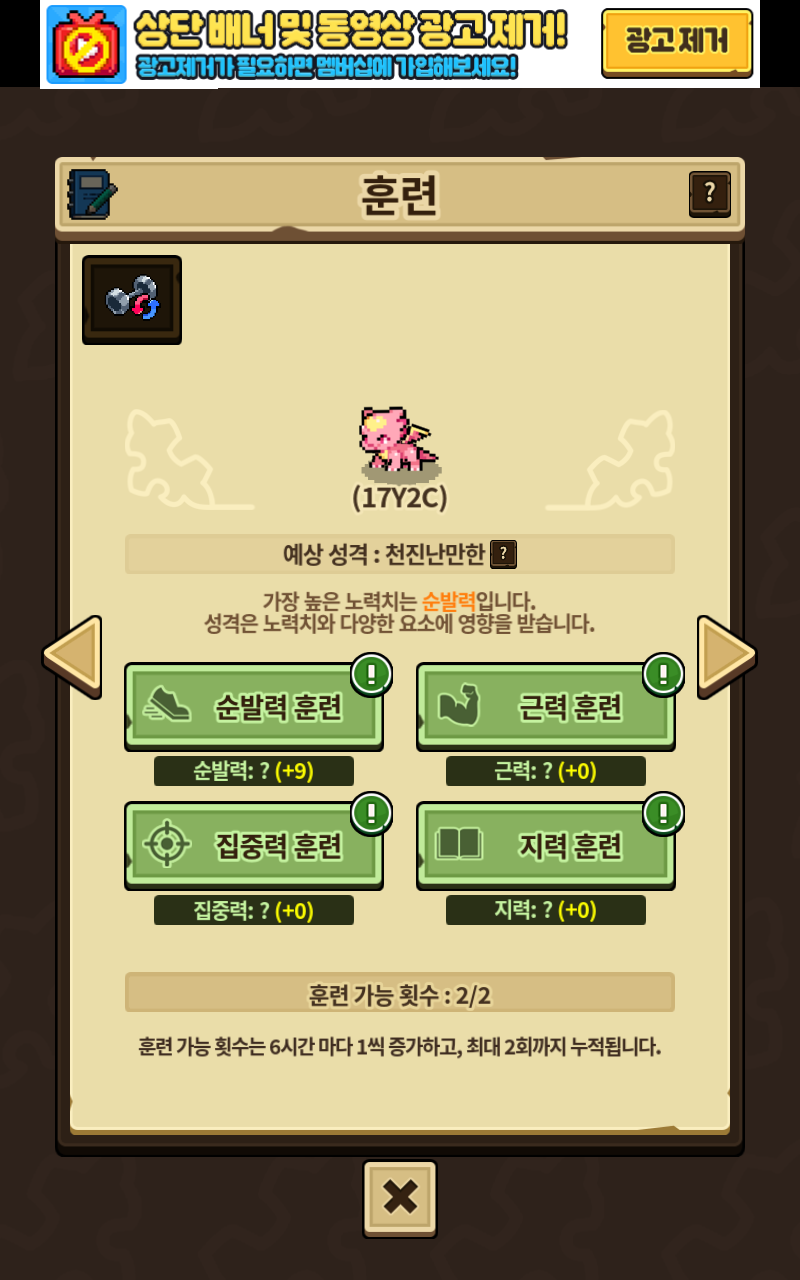Close the 훈련 window
This screenshot has height=1280, width=800.
(x=400, y=1198)
